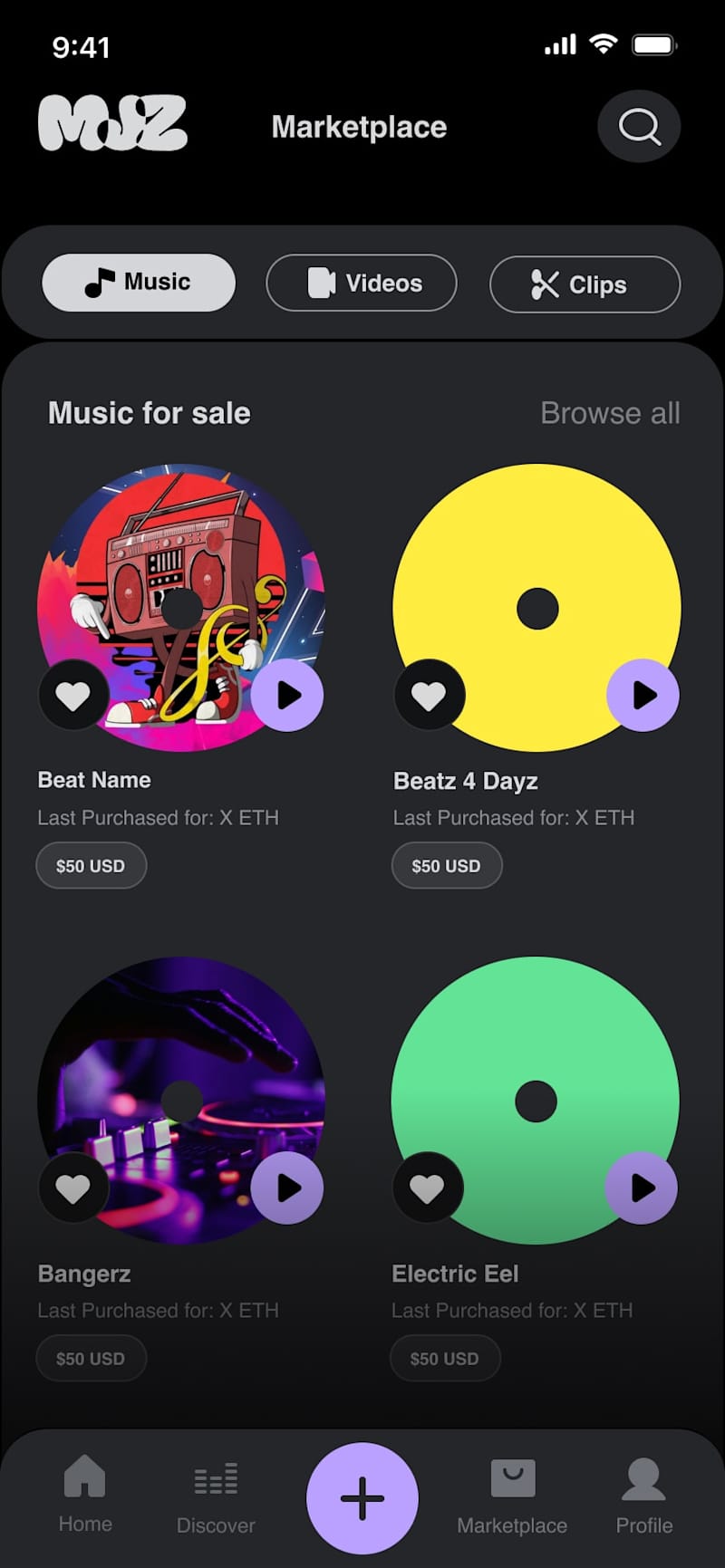Open the search icon in the header

[639, 127]
